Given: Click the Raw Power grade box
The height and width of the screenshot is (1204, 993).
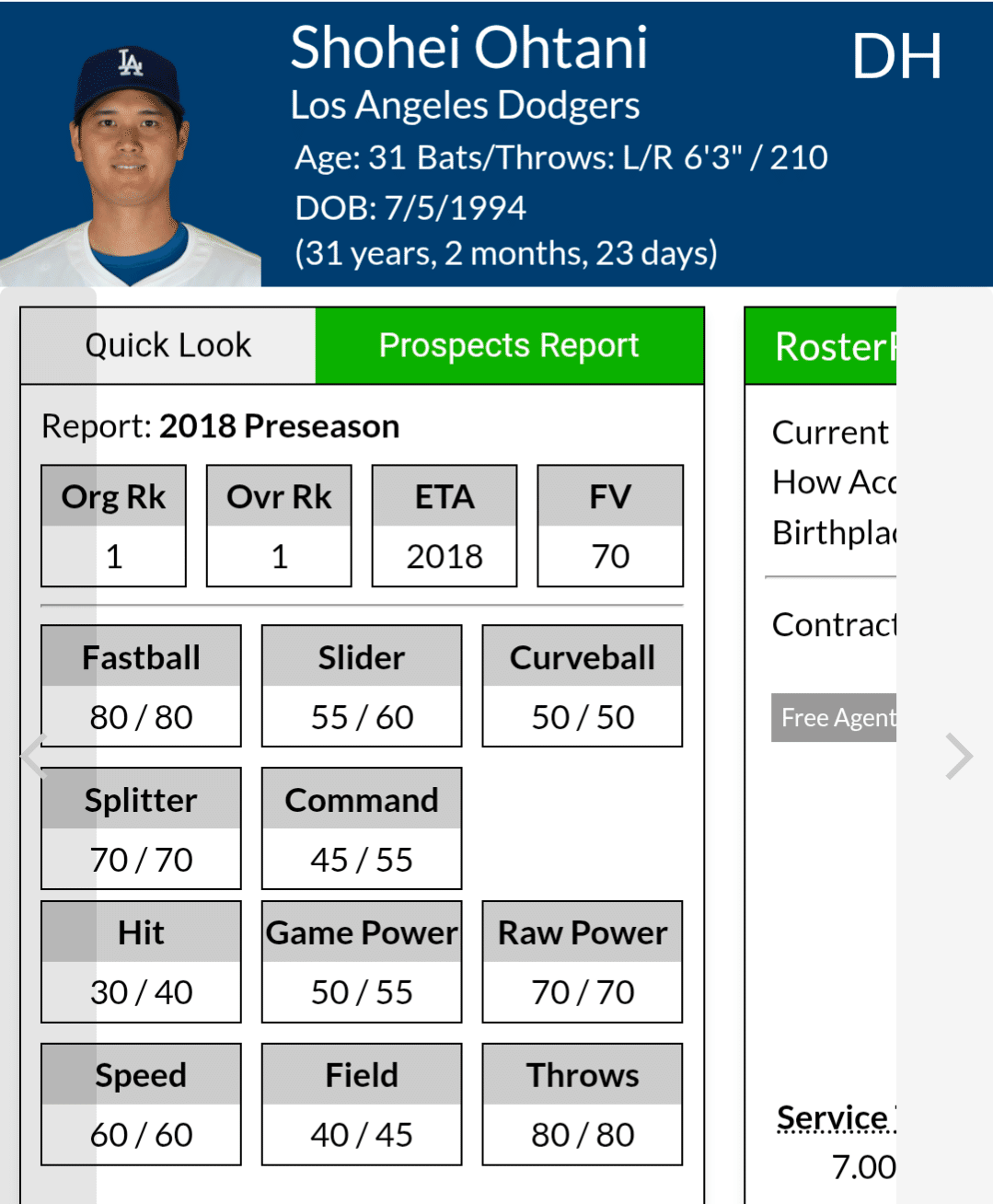Looking at the screenshot, I should click(x=582, y=962).
